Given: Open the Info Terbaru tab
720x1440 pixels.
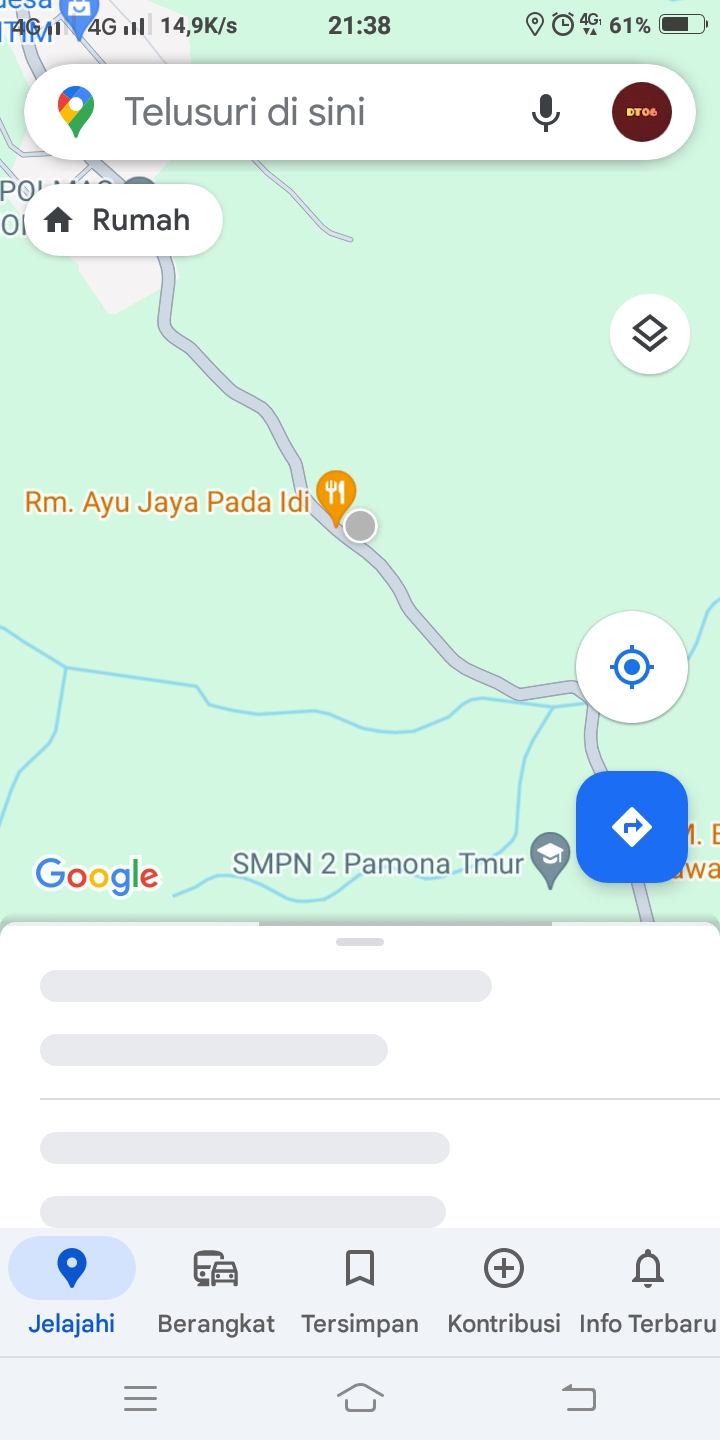Looking at the screenshot, I should click(x=648, y=1292).
